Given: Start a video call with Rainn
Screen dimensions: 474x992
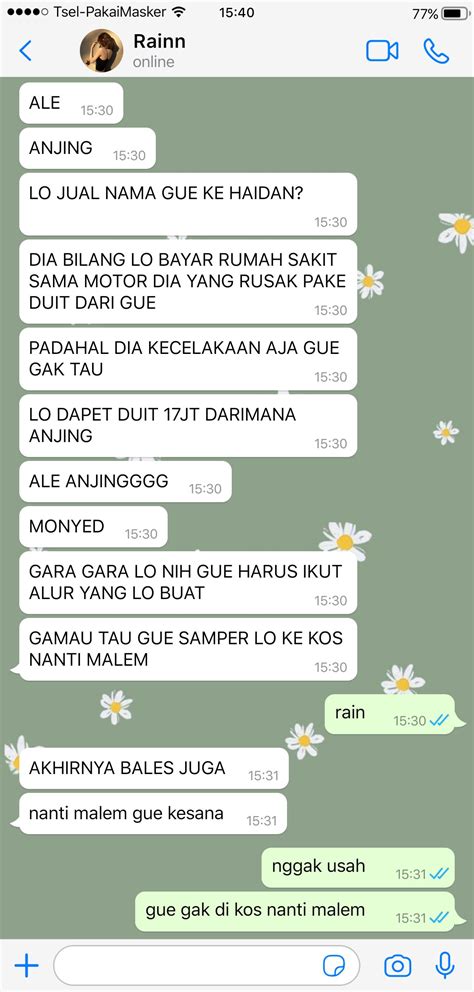Looking at the screenshot, I should (382, 51).
